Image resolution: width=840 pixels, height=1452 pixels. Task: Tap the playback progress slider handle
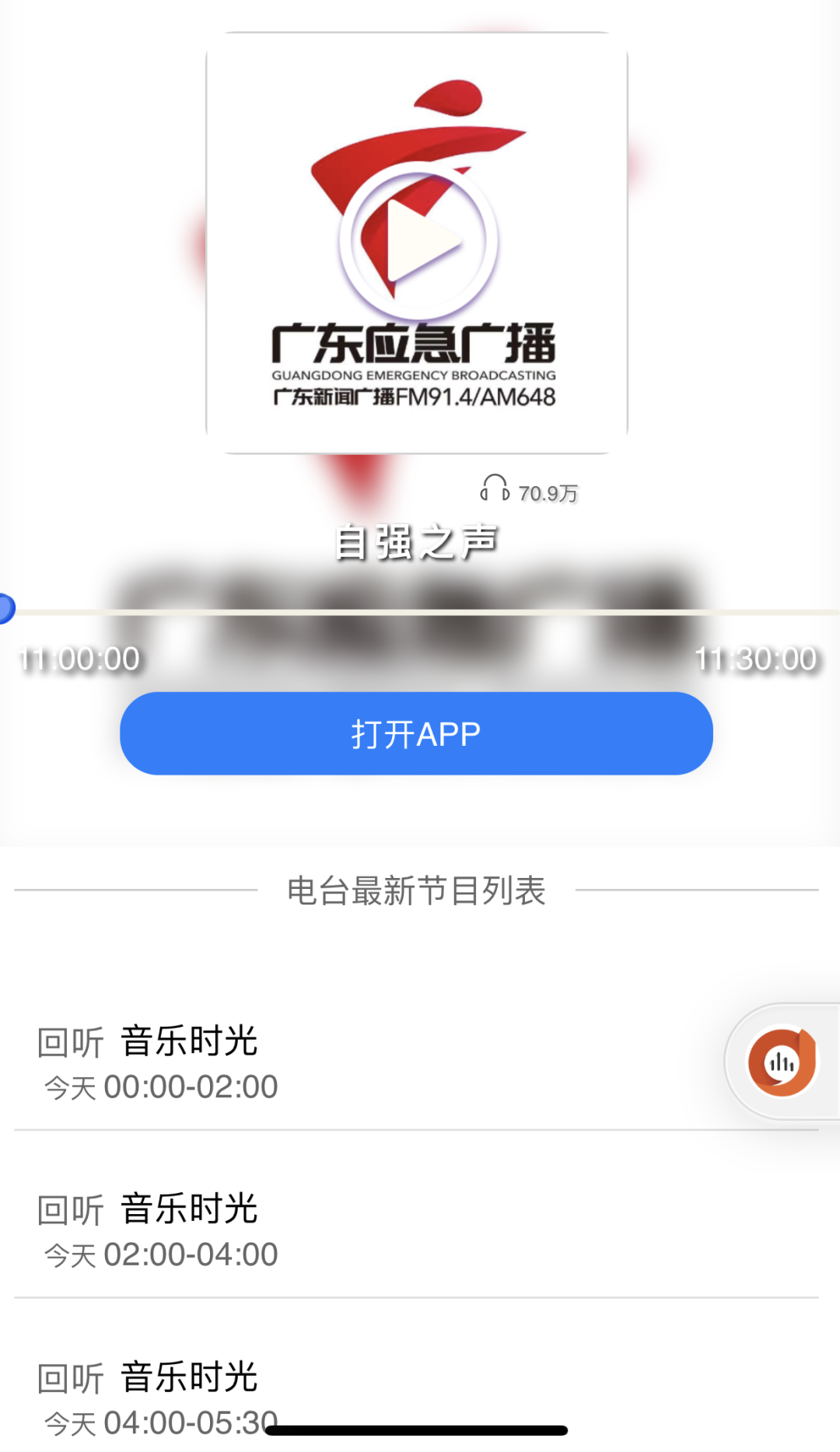pyautogui.click(x=5, y=609)
